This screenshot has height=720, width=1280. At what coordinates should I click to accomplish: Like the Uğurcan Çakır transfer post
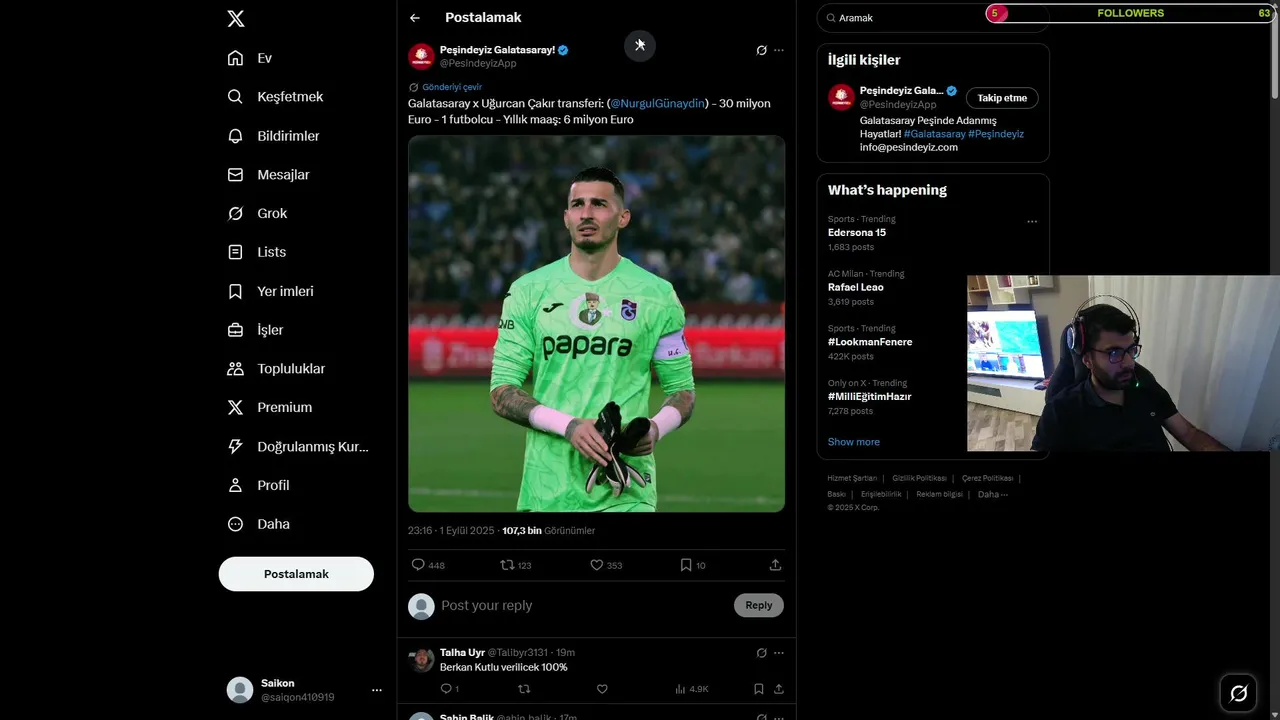[597, 565]
